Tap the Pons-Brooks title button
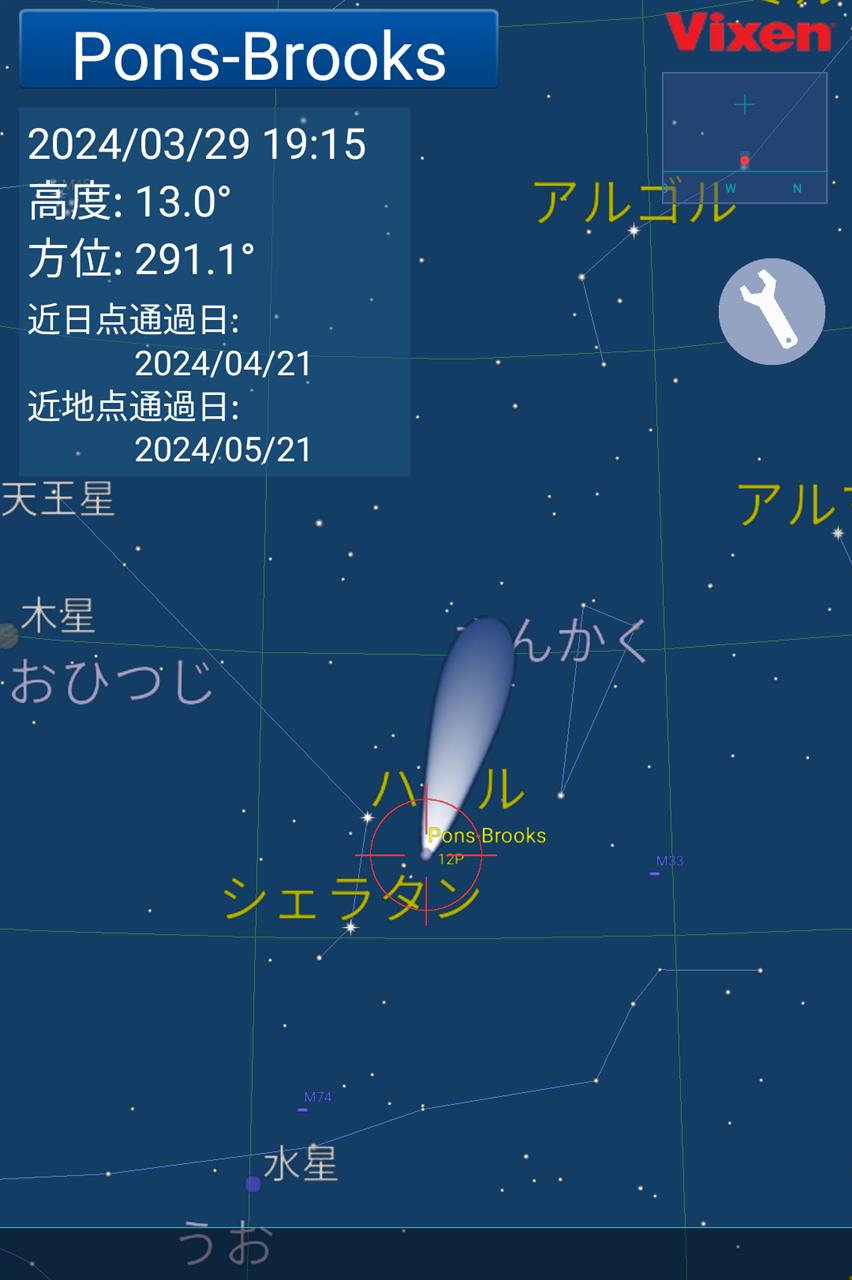The height and width of the screenshot is (1280, 852). [259, 51]
